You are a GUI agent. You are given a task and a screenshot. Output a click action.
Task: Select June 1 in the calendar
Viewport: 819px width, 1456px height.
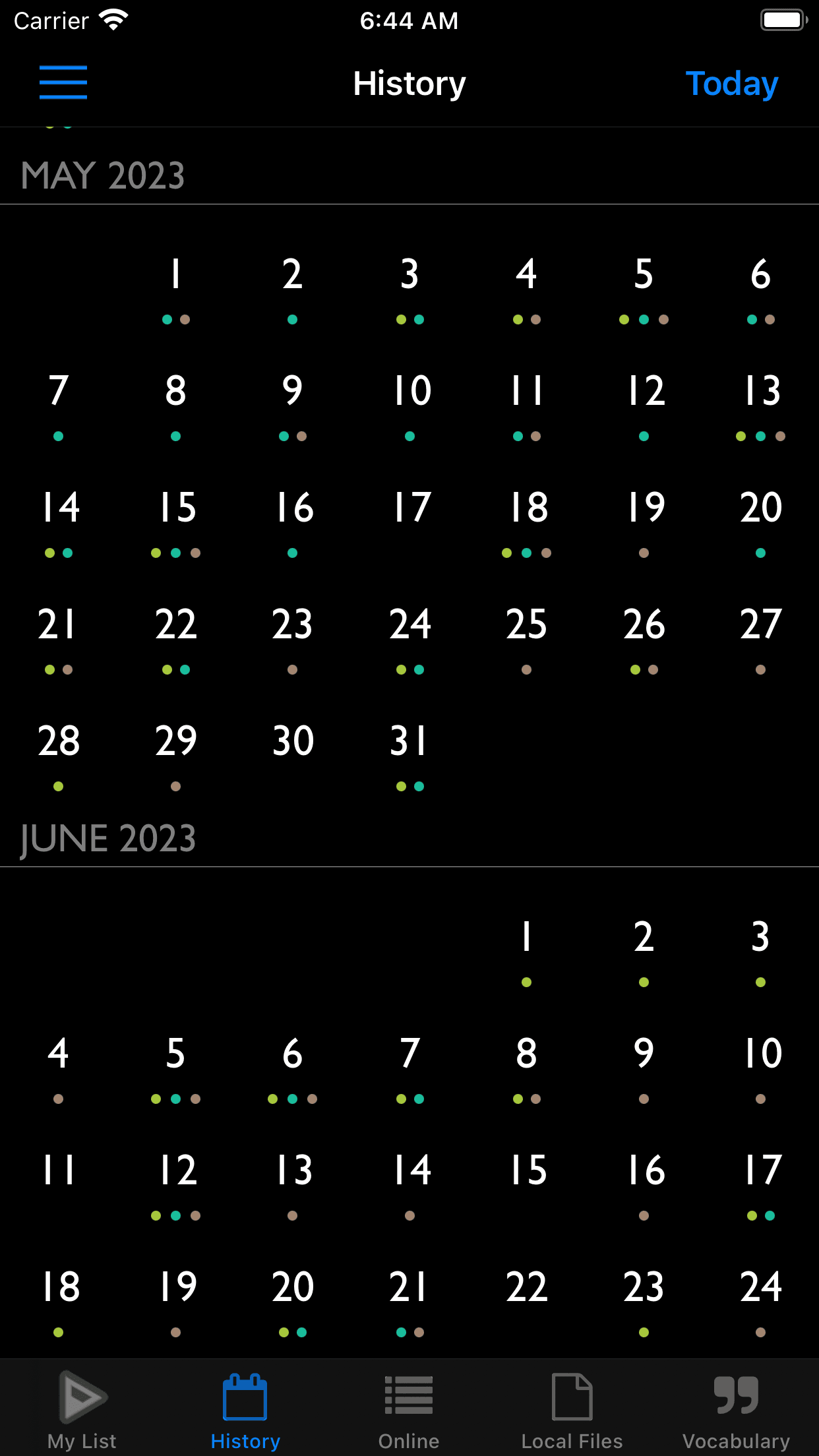[x=527, y=953]
